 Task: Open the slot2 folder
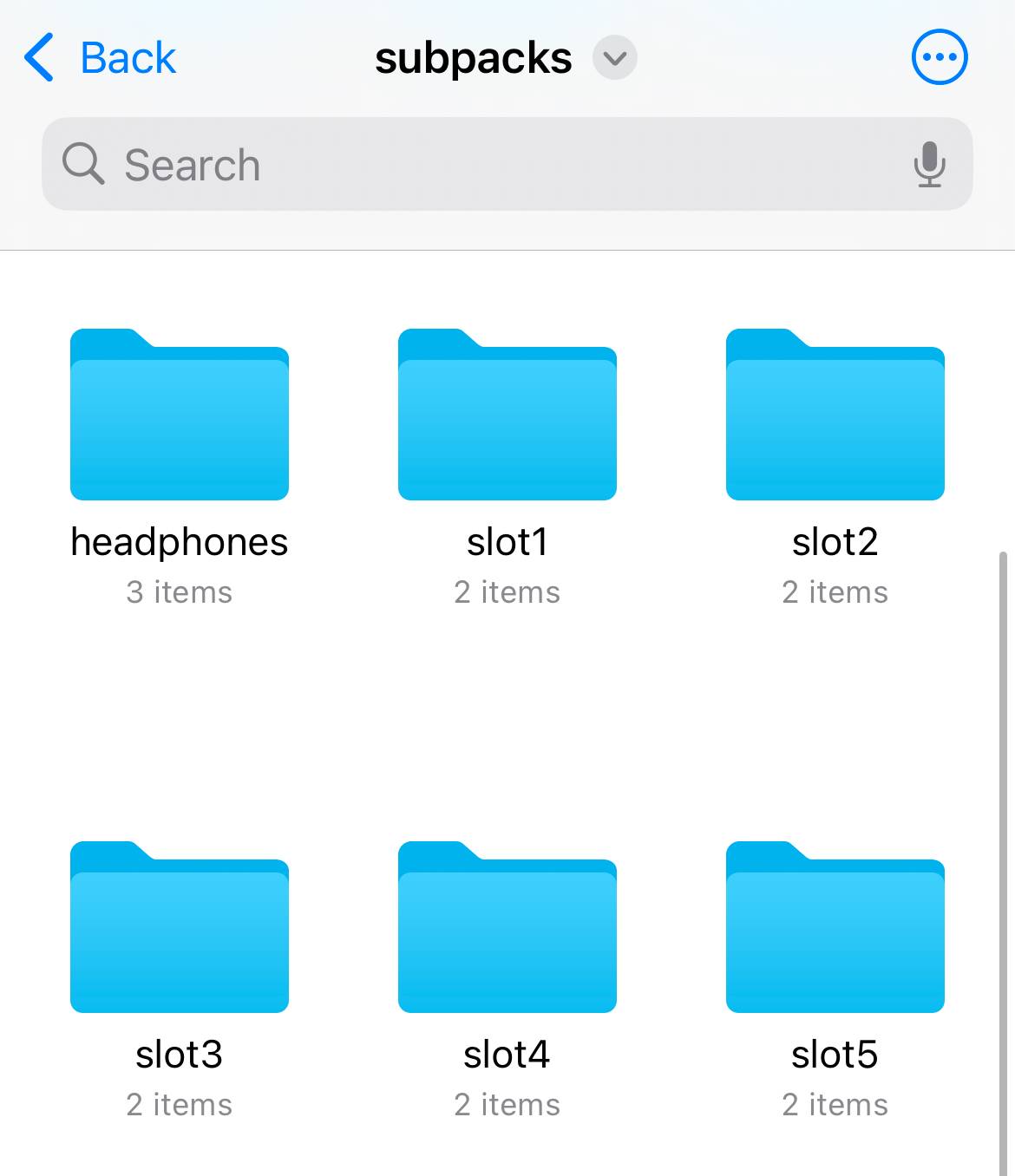(835, 415)
